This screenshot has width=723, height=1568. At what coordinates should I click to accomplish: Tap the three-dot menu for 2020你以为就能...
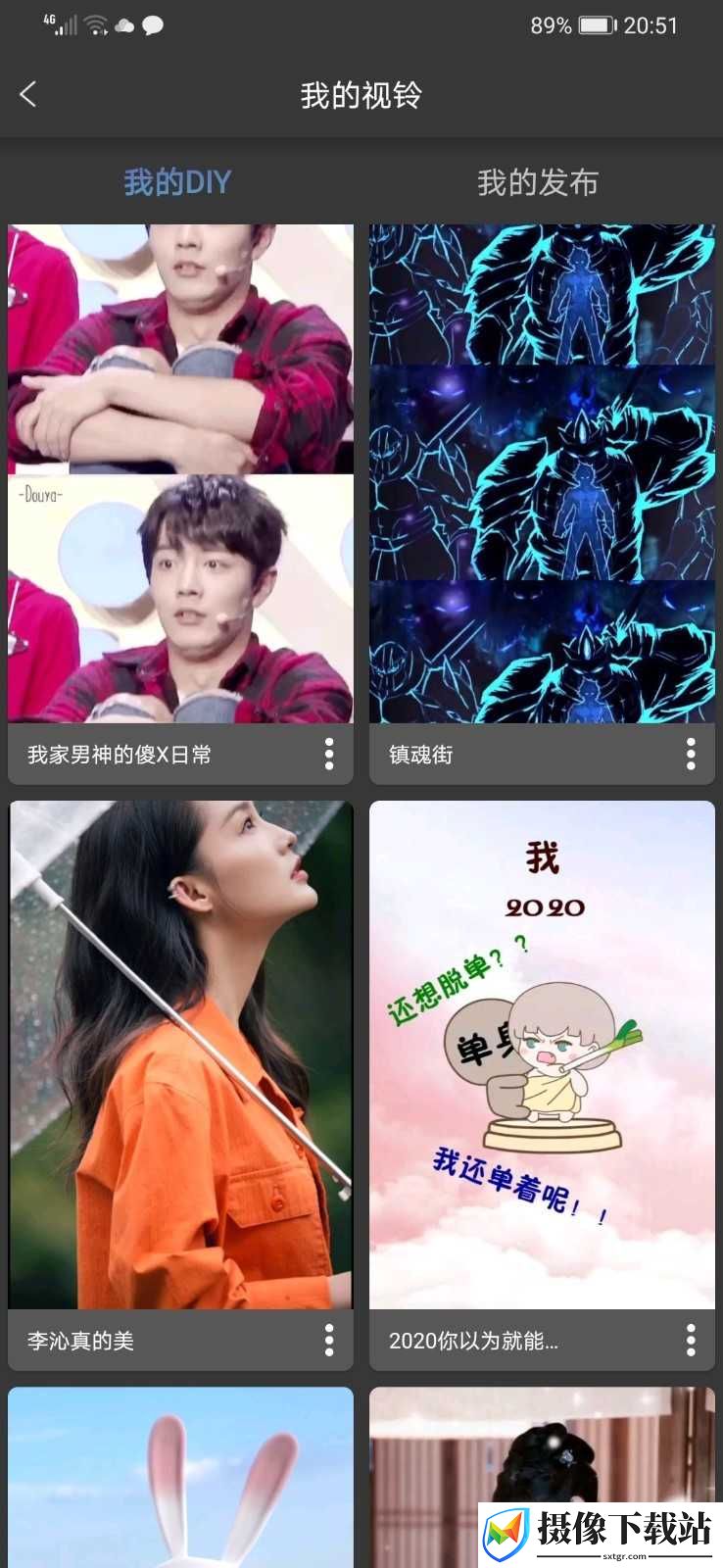point(691,1340)
